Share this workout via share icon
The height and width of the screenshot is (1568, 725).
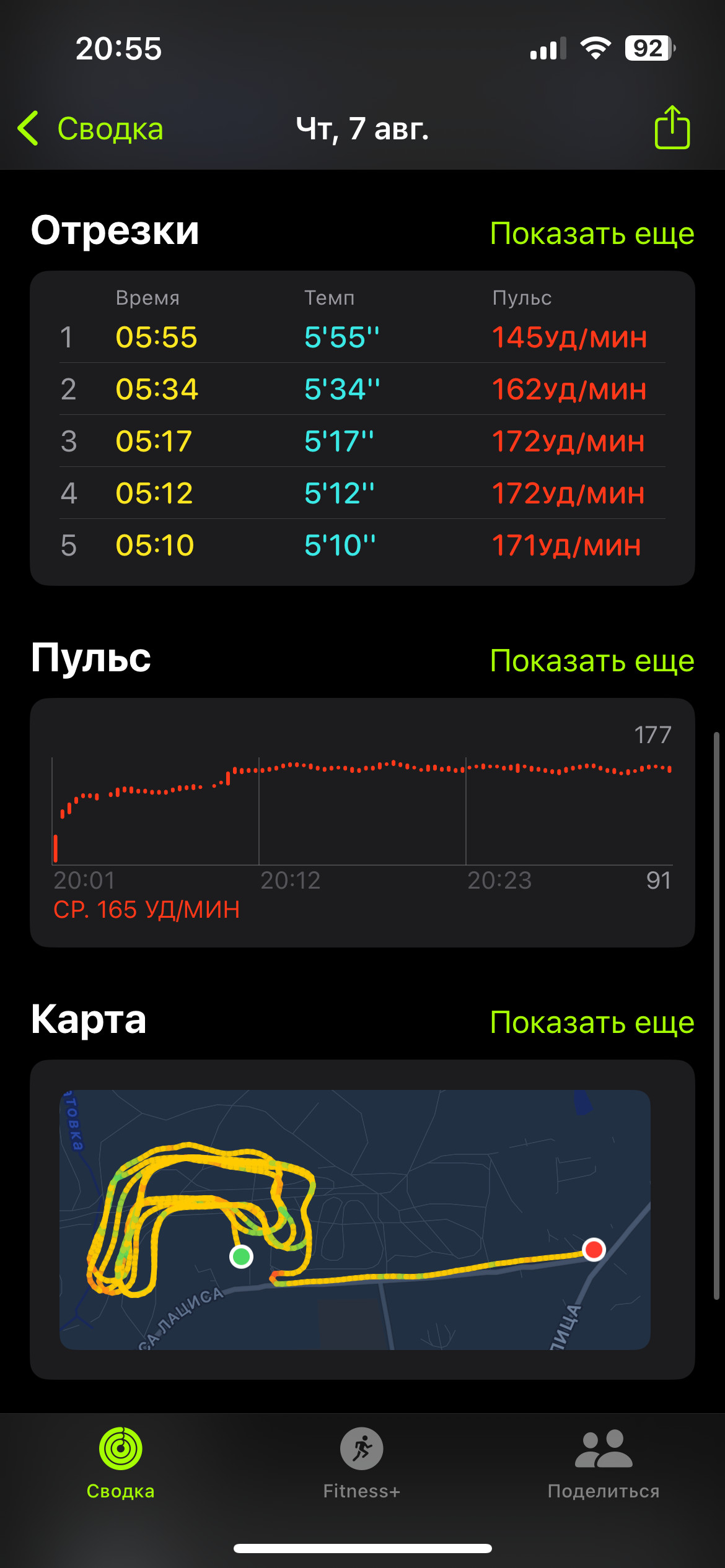[x=672, y=127]
